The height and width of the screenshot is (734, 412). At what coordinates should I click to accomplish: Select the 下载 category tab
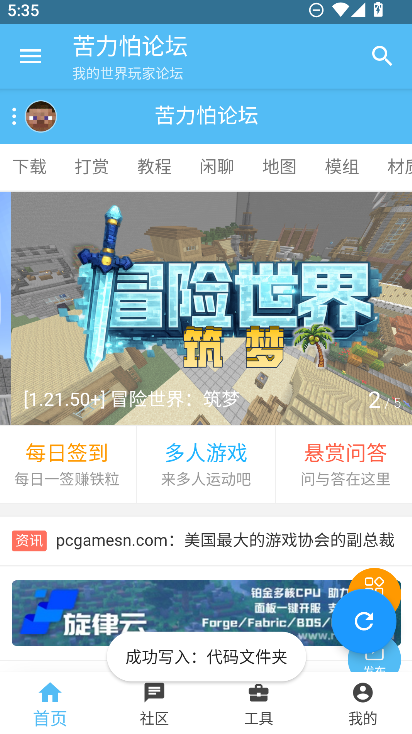pos(29,167)
